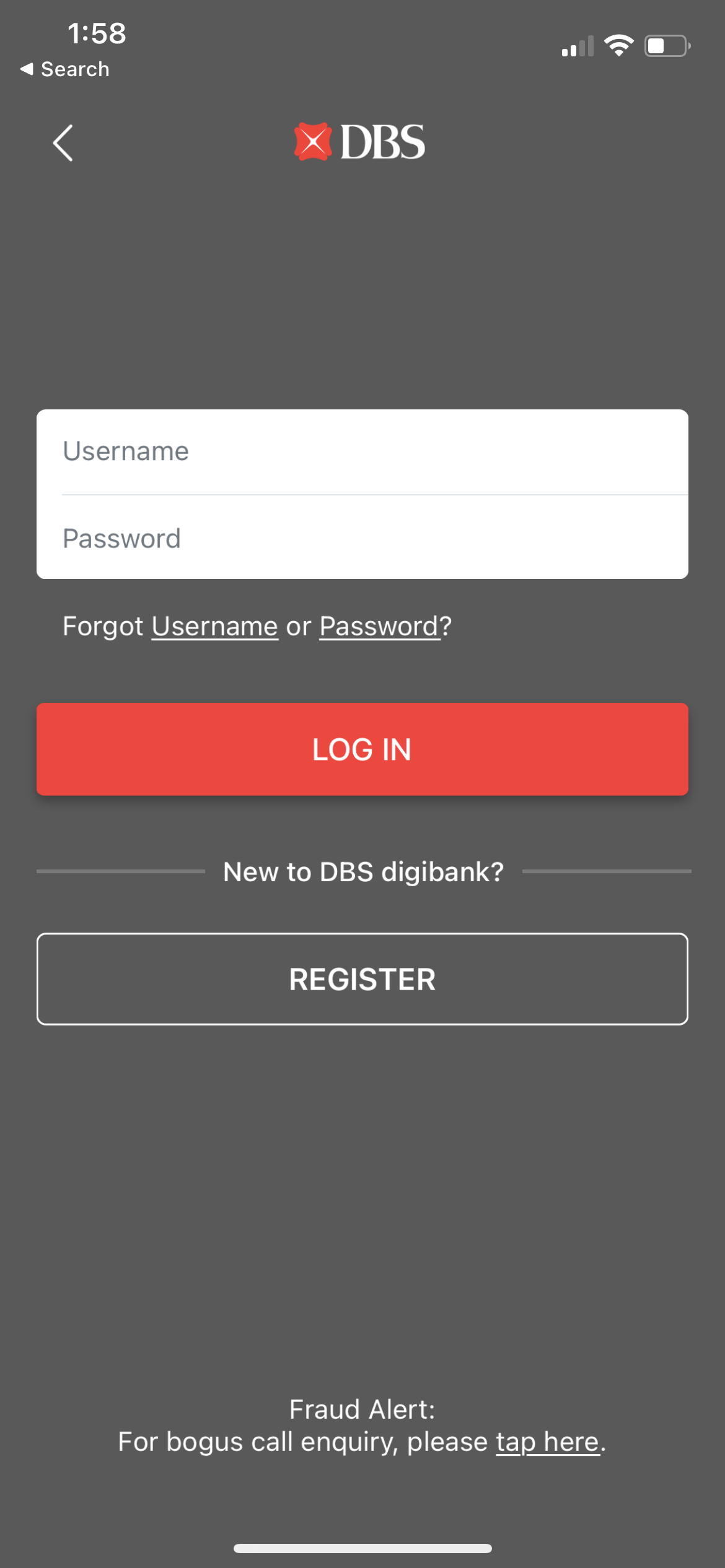Go back using the top arrow
725x1568 pixels.
tap(63, 143)
